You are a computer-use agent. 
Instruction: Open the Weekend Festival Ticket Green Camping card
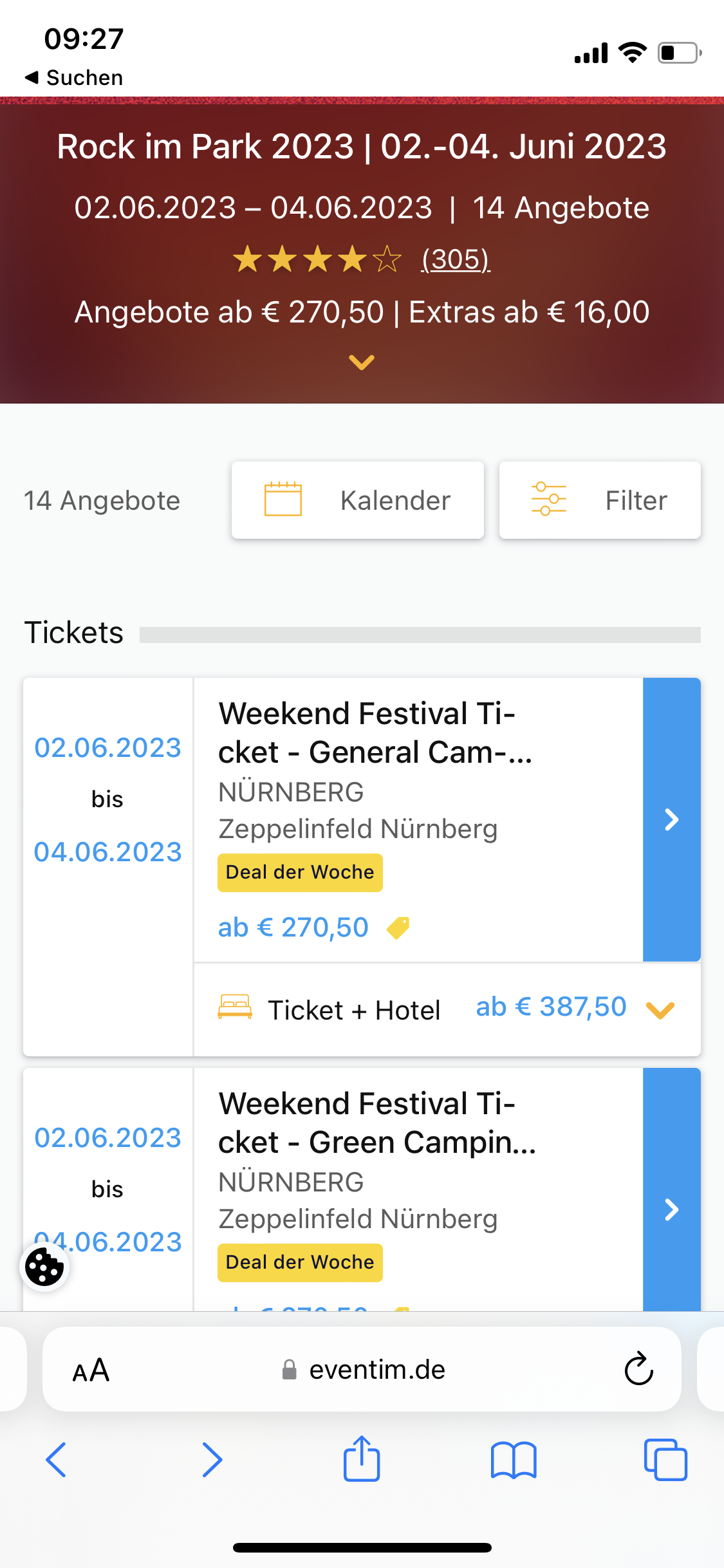(418, 1190)
